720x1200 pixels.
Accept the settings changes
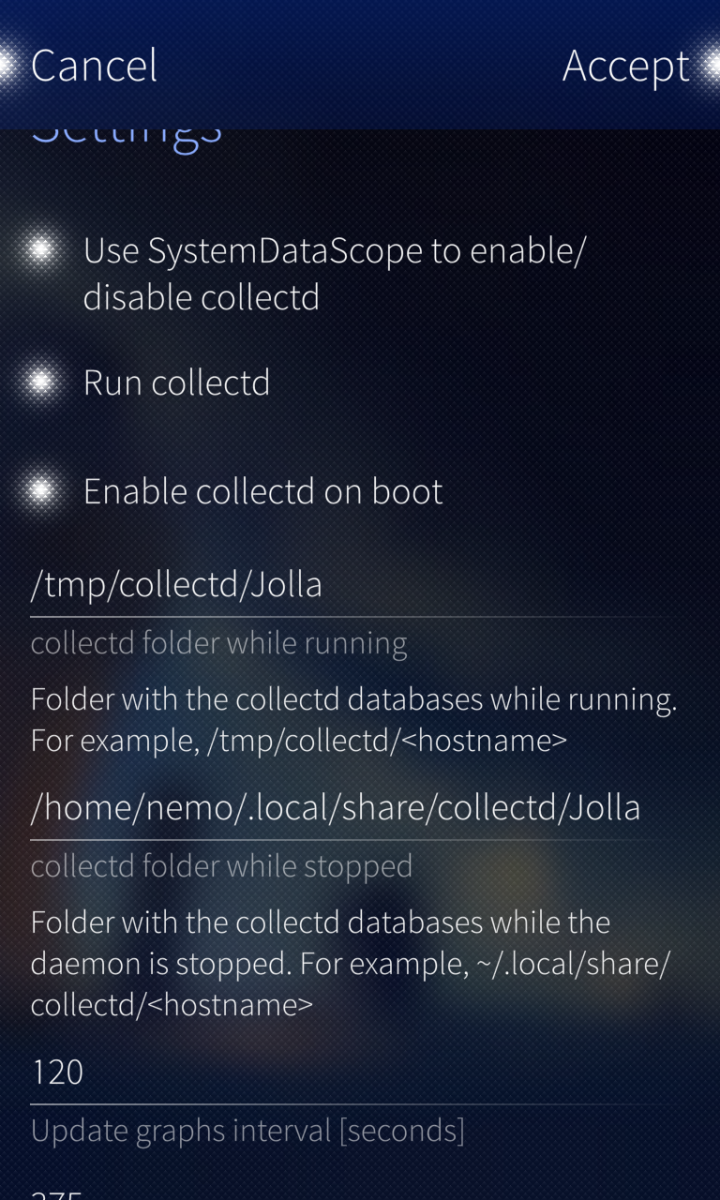point(626,66)
